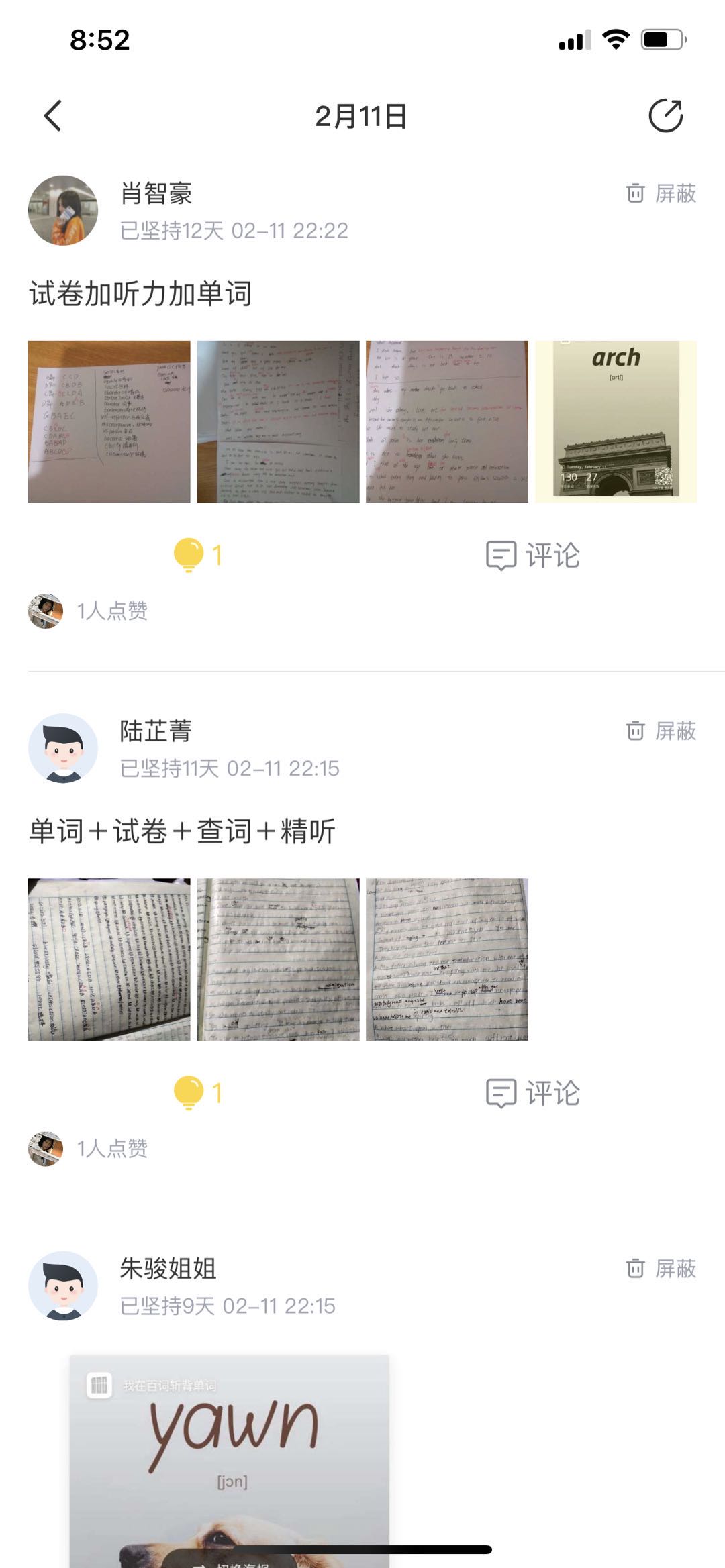
Task: Open the third photo in 陆芷菁's post
Action: click(x=446, y=959)
